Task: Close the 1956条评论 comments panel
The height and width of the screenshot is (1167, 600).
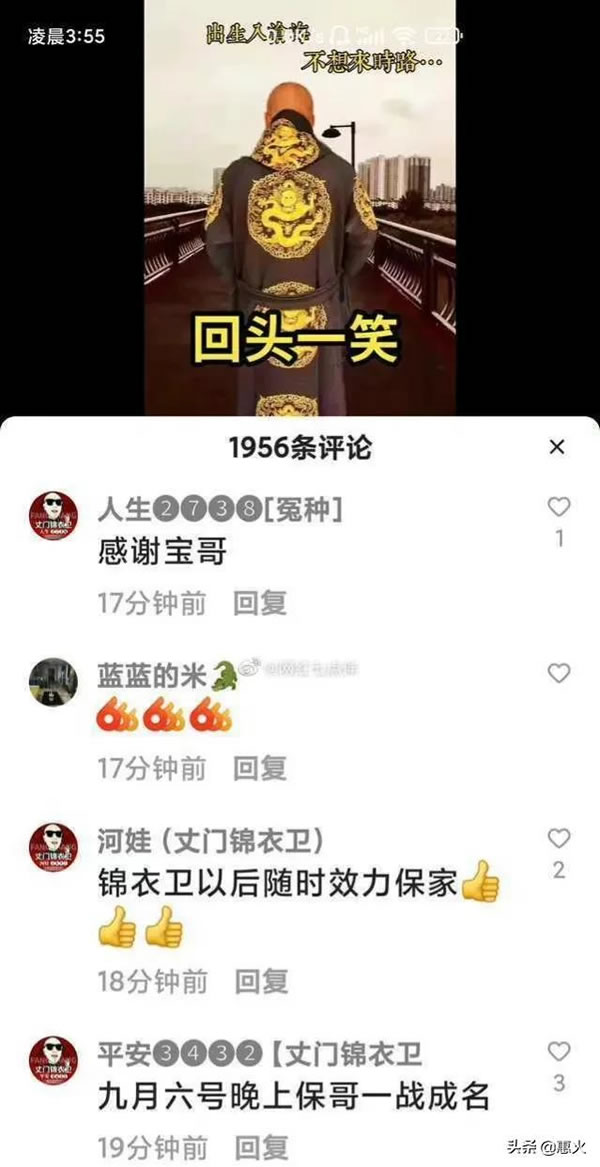Action: click(557, 447)
